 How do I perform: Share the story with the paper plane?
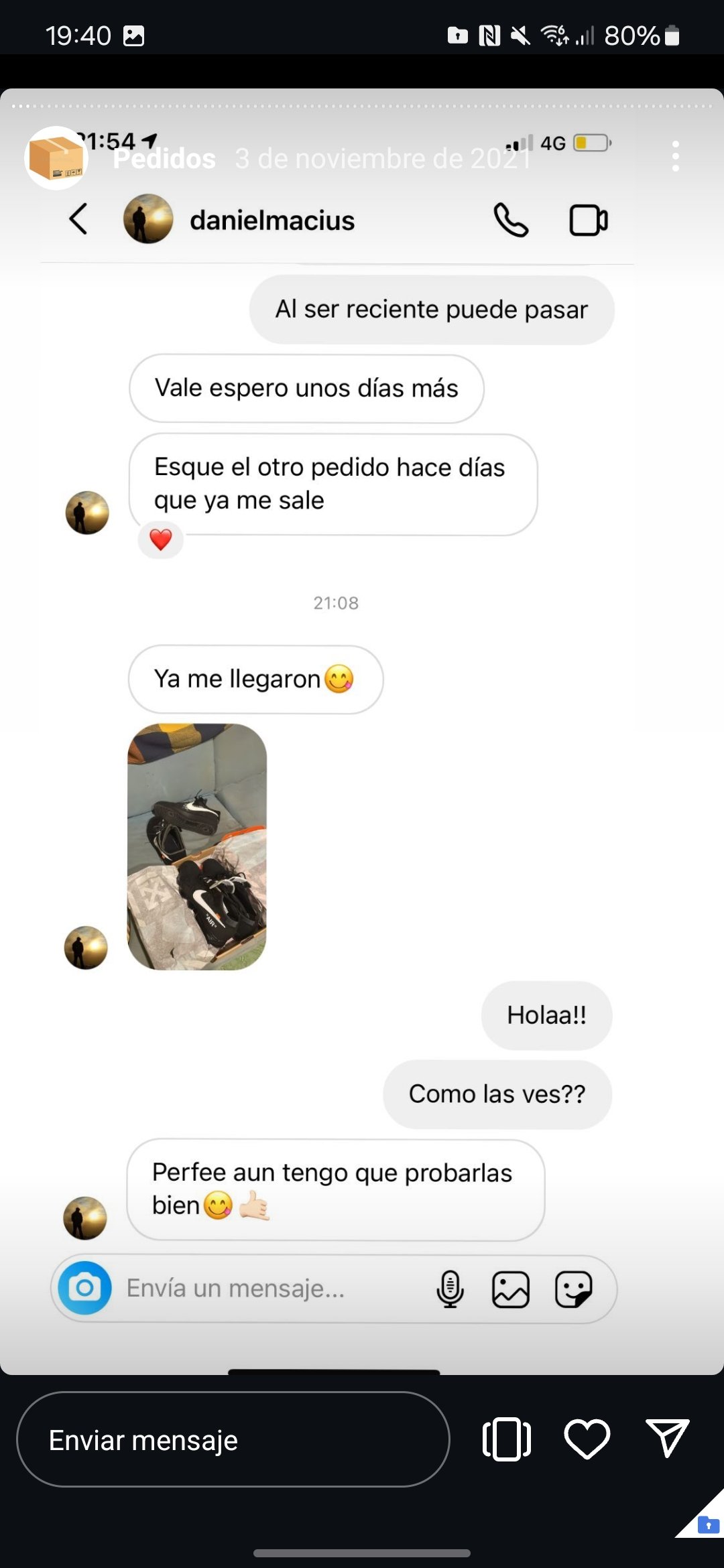click(667, 1438)
